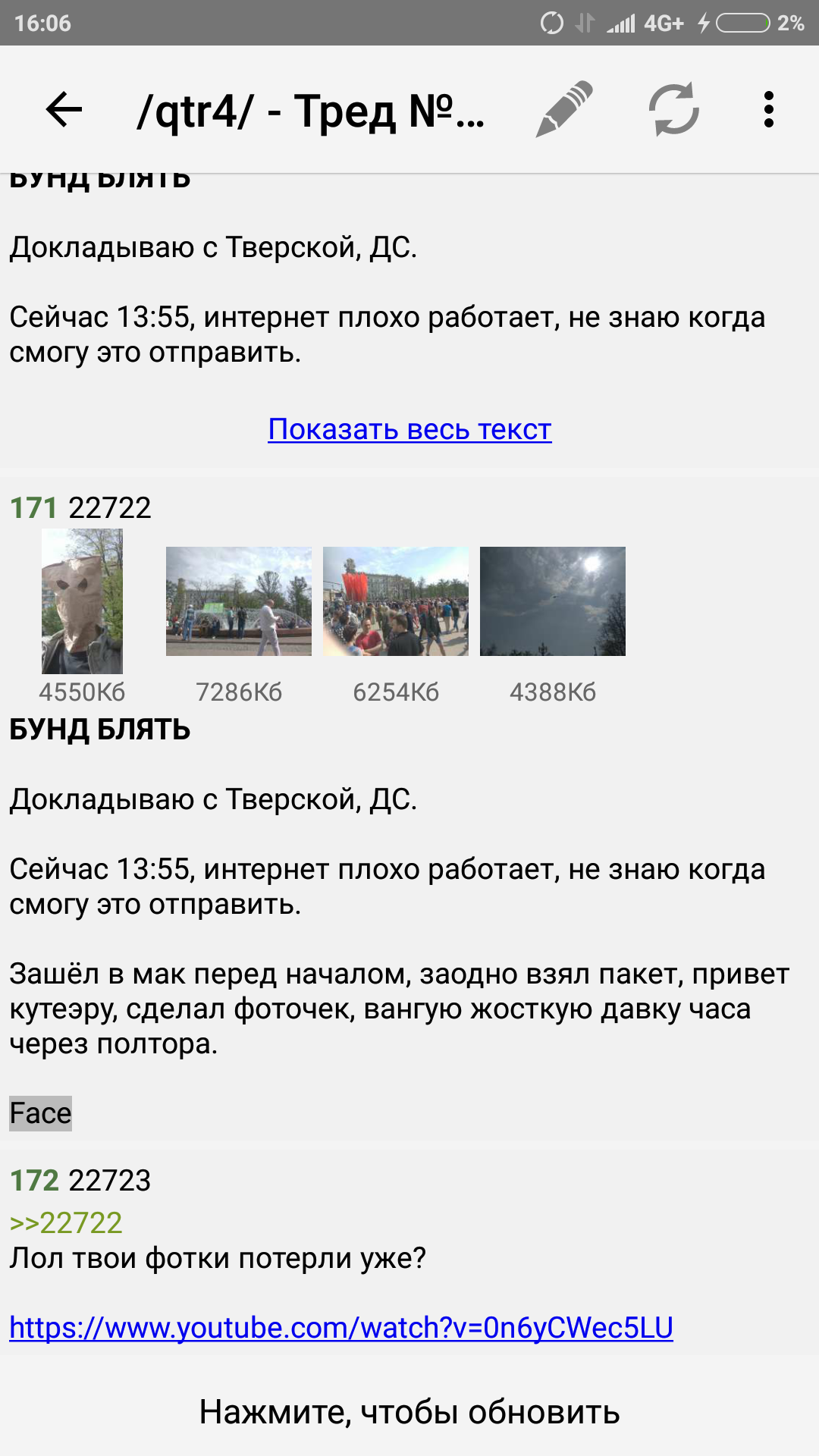Open the 4550Кб paper bag mask image
The height and width of the screenshot is (1456, 819).
[x=82, y=601]
